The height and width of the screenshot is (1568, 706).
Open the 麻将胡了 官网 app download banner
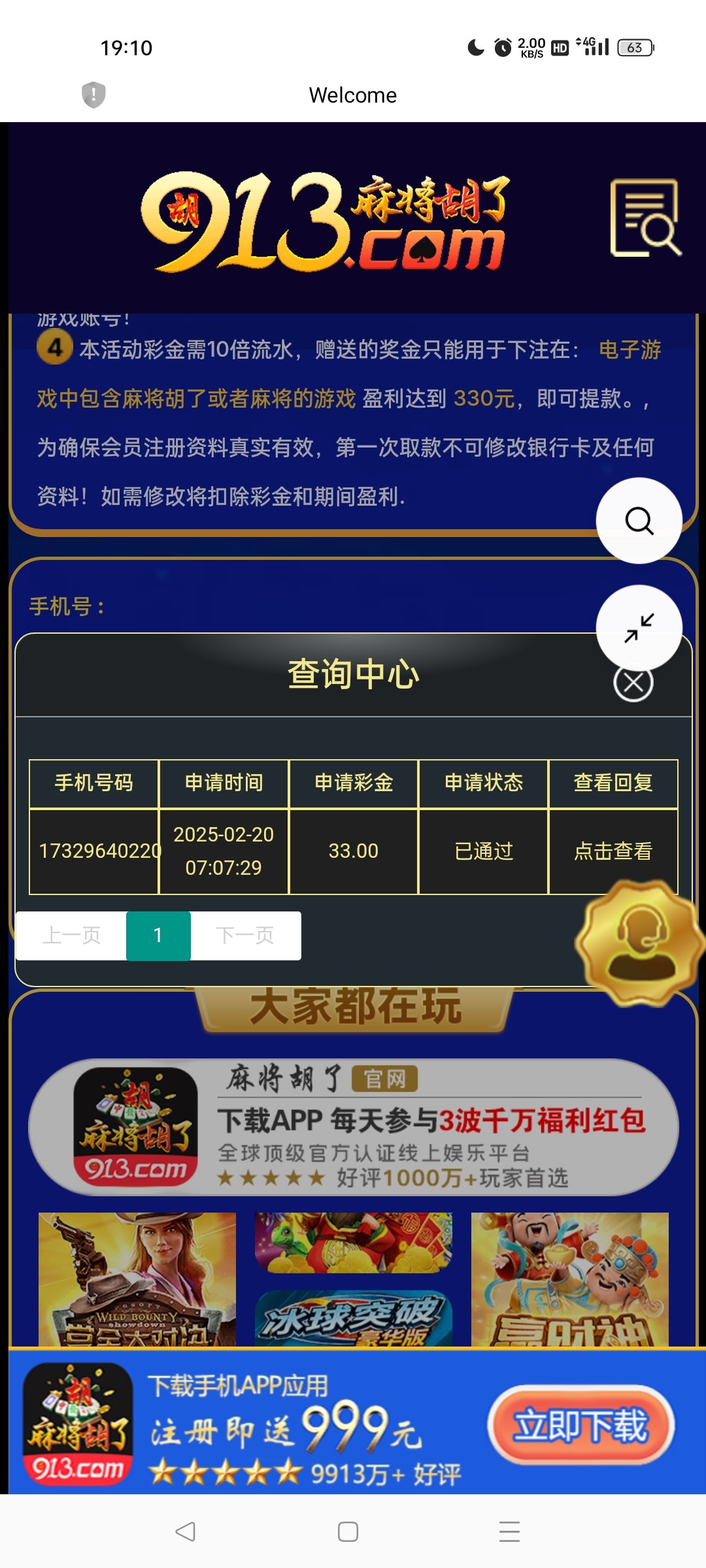(x=353, y=1127)
